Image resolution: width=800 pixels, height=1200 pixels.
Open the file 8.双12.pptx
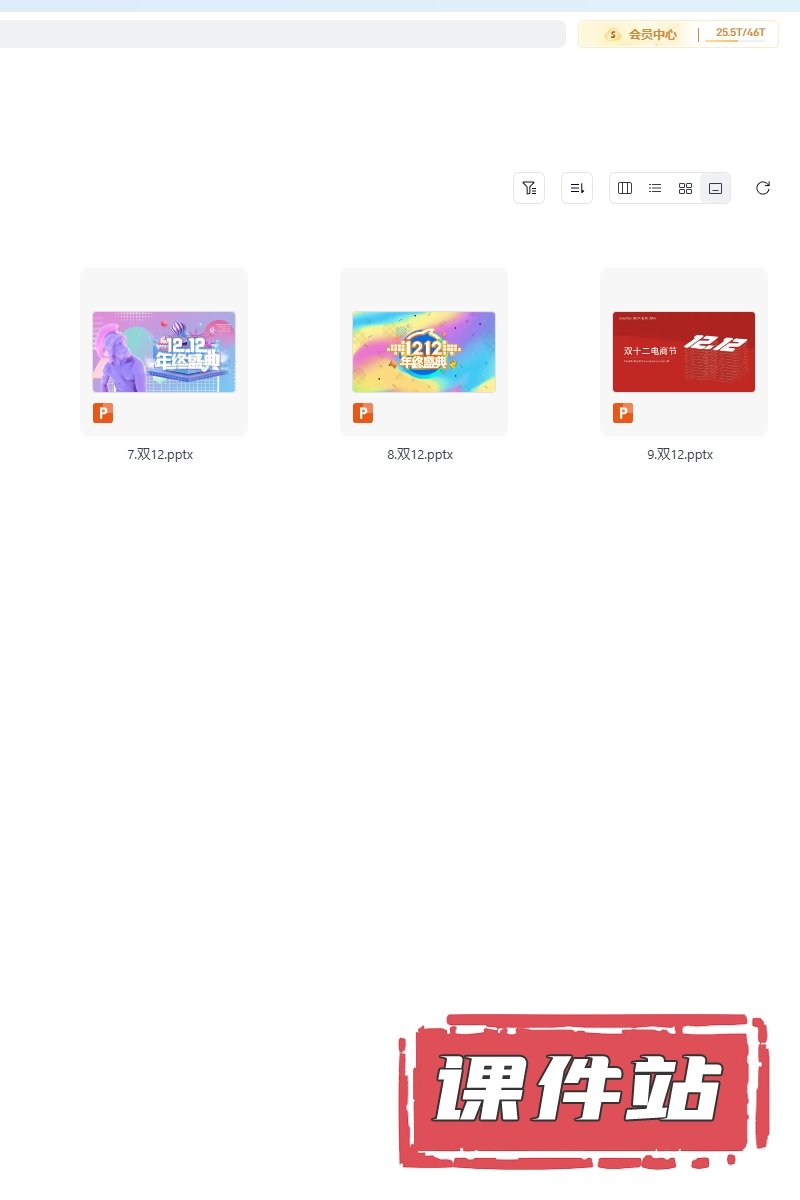tap(424, 352)
